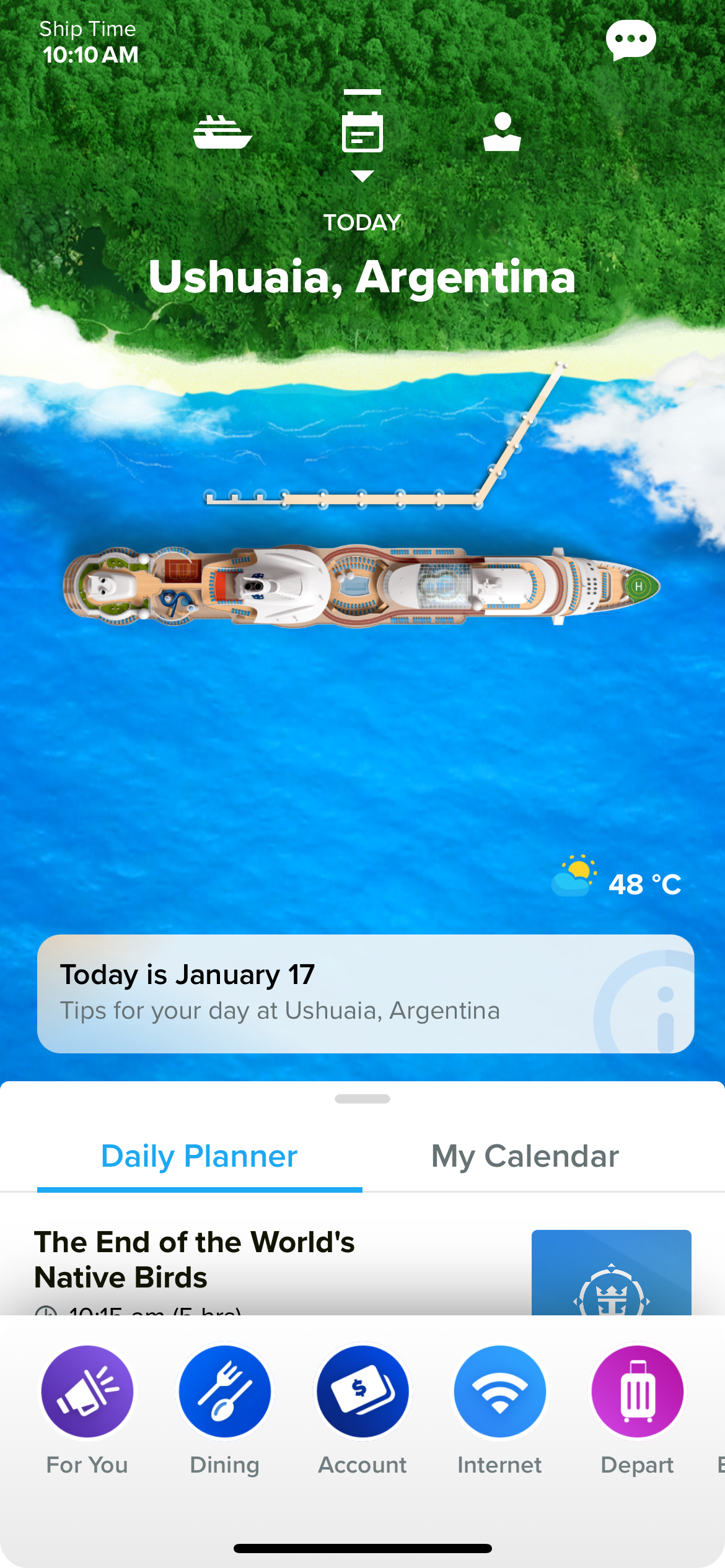The image size is (725, 1568).
Task: Open the Depart section
Action: point(637,1392)
